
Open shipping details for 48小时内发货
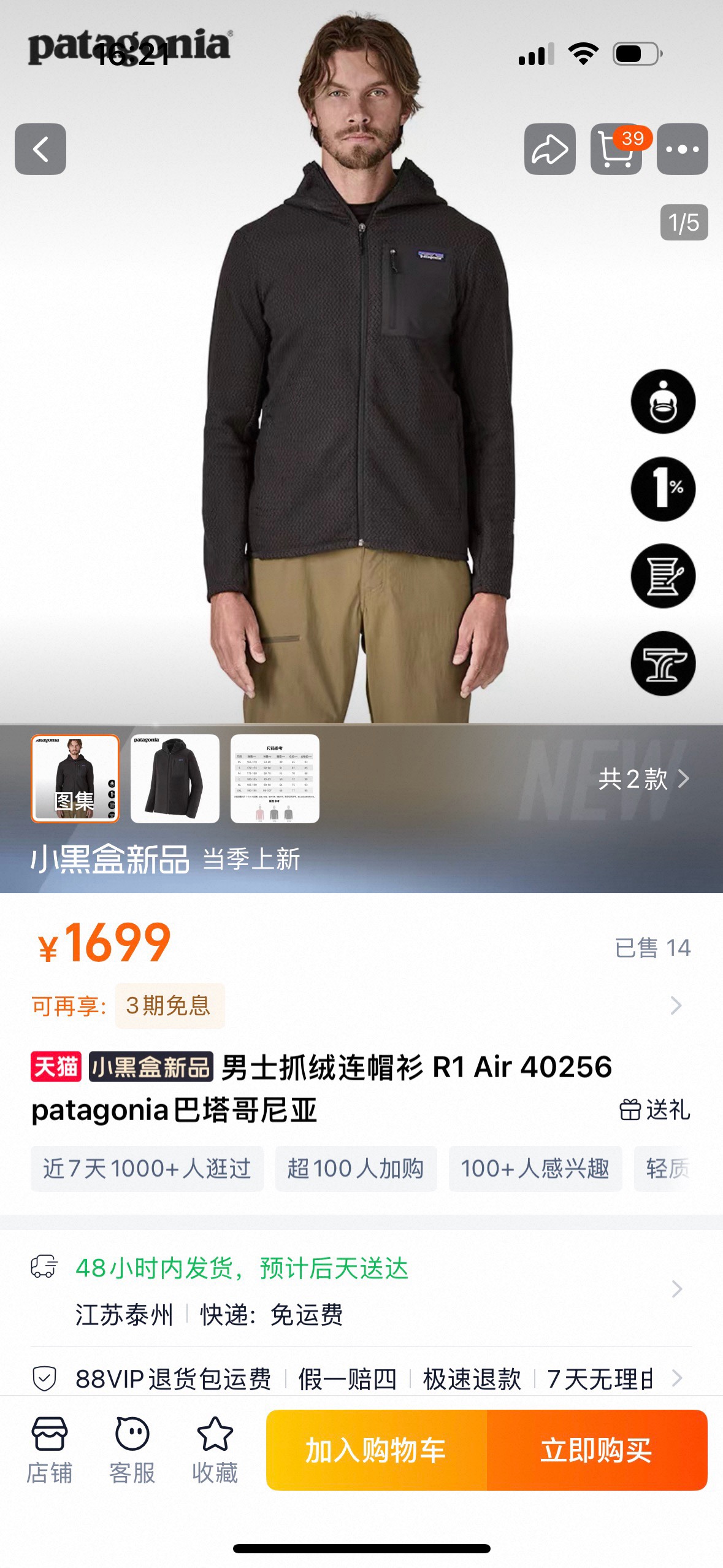coord(362,1289)
